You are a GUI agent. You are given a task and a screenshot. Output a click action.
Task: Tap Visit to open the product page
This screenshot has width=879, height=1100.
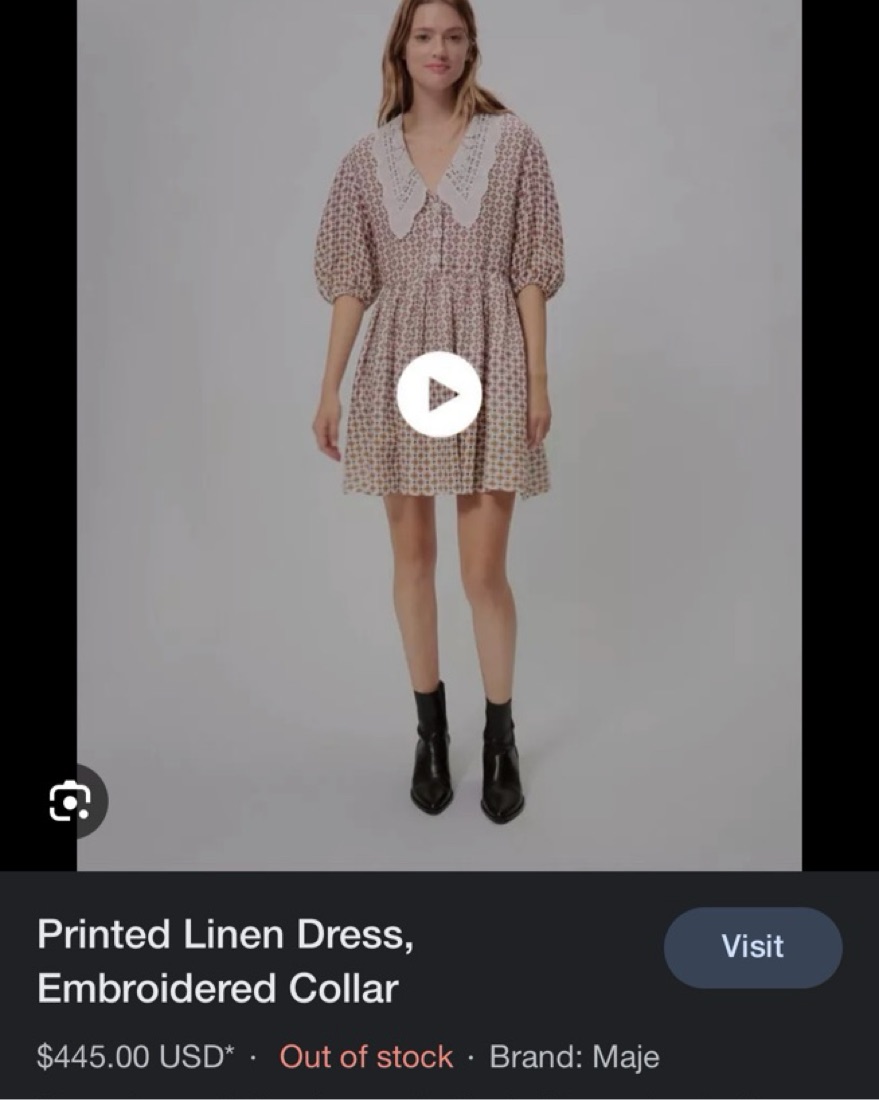[x=752, y=947]
